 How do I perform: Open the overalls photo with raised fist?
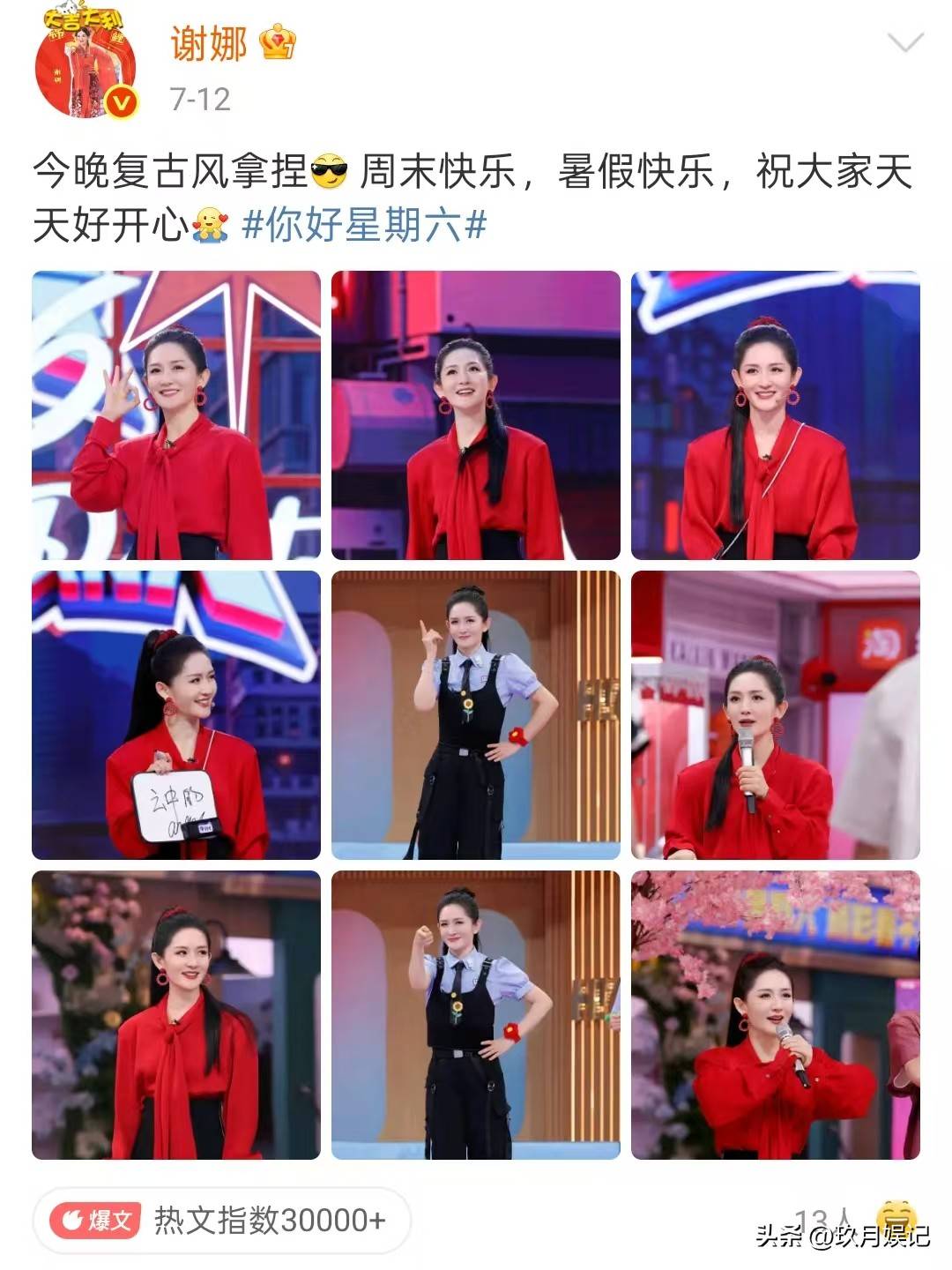(476, 1014)
